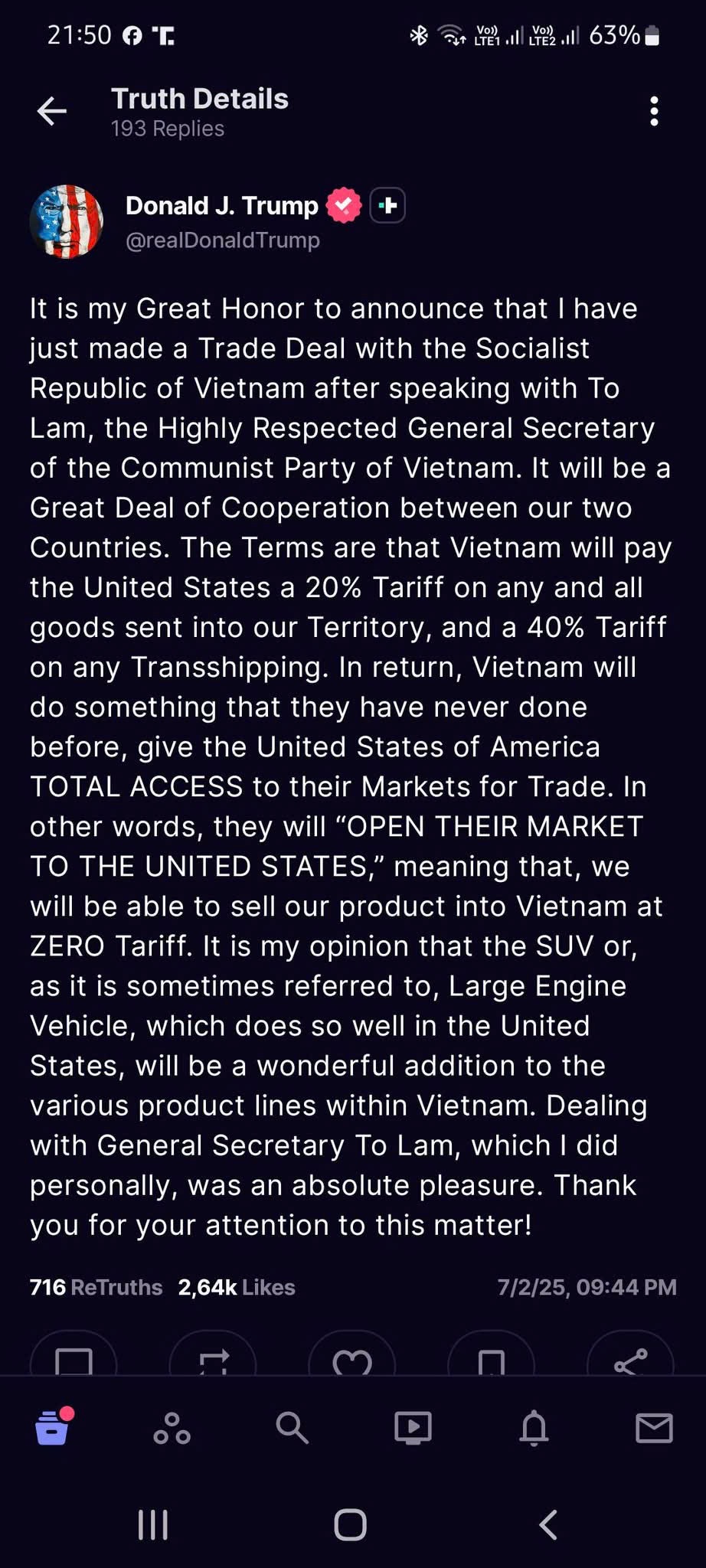Tap the plus button beside Donald J. Trump

[x=387, y=206]
